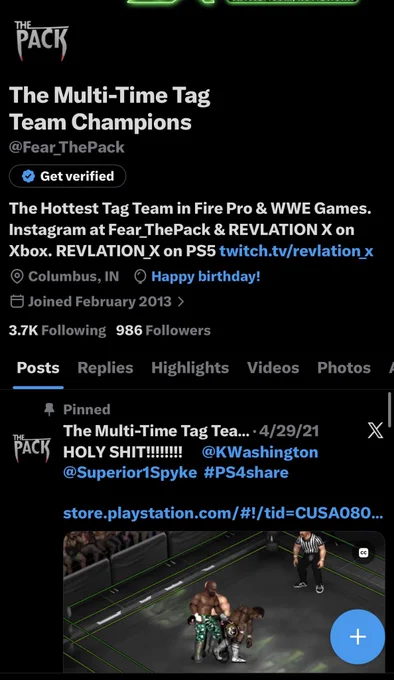
Task: View the 3.7K Following list
Action: [57, 330]
